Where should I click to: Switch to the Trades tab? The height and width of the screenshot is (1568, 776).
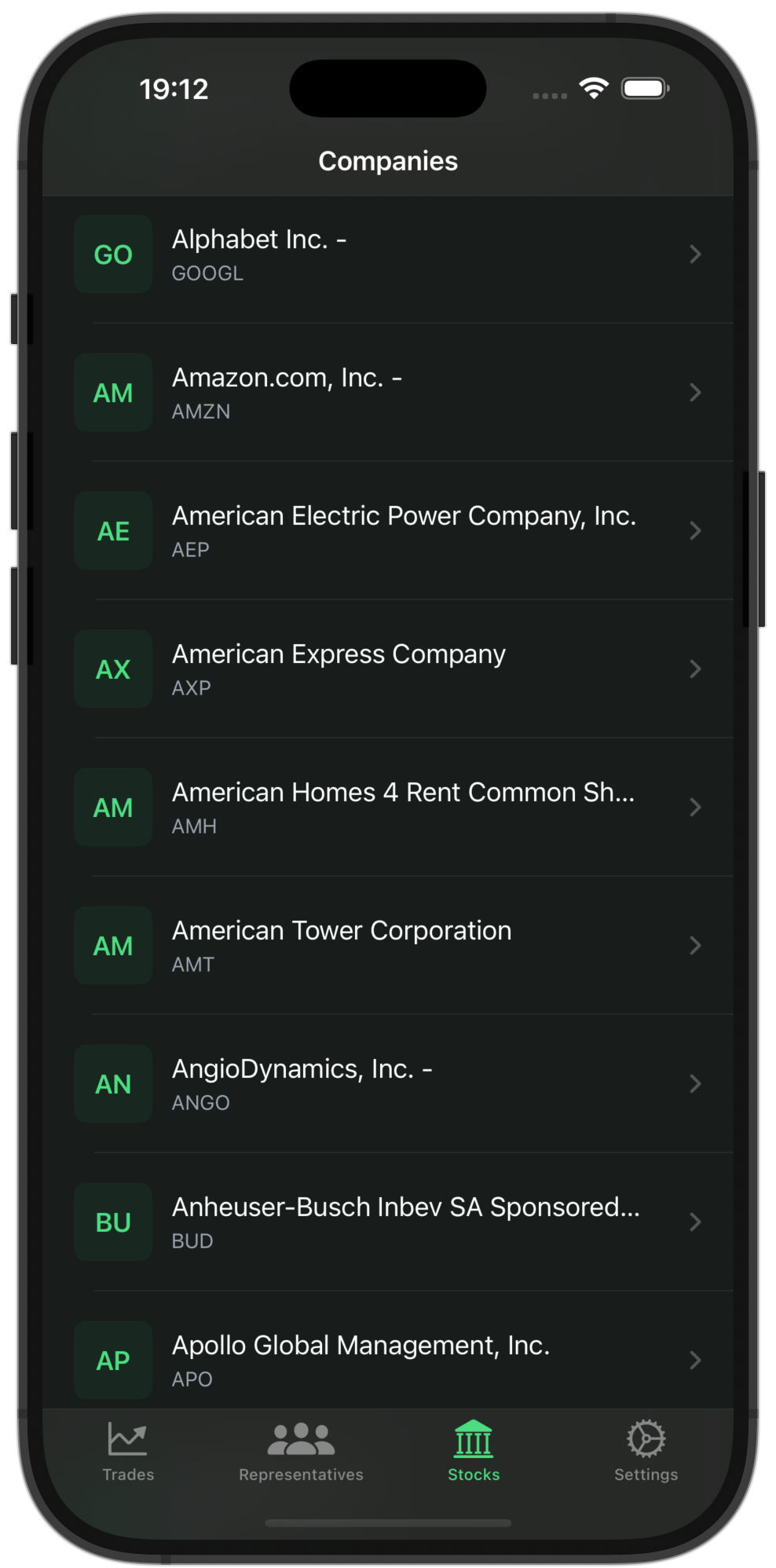pyautogui.click(x=128, y=1452)
